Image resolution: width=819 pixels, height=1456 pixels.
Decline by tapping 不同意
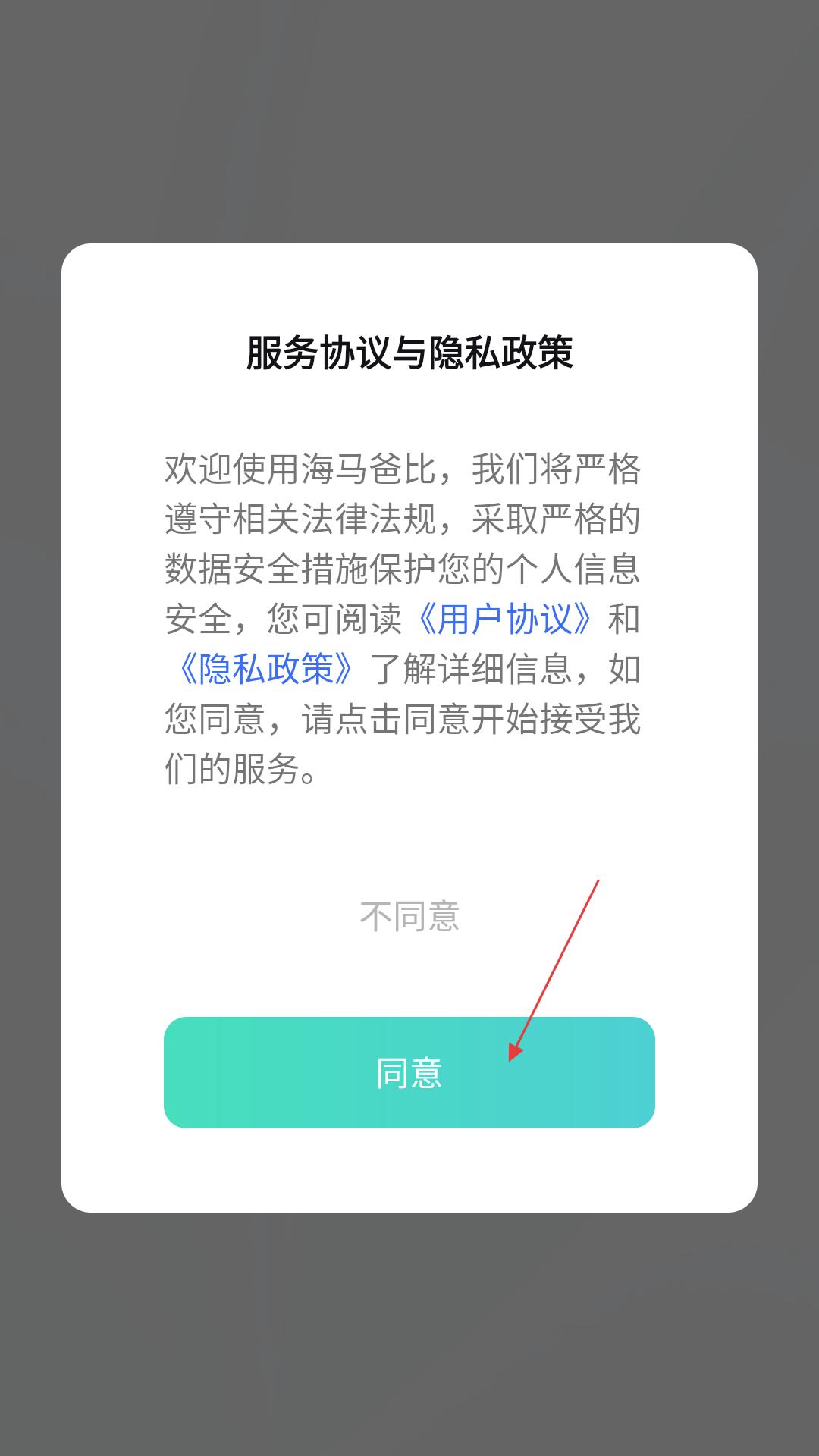coord(409,916)
